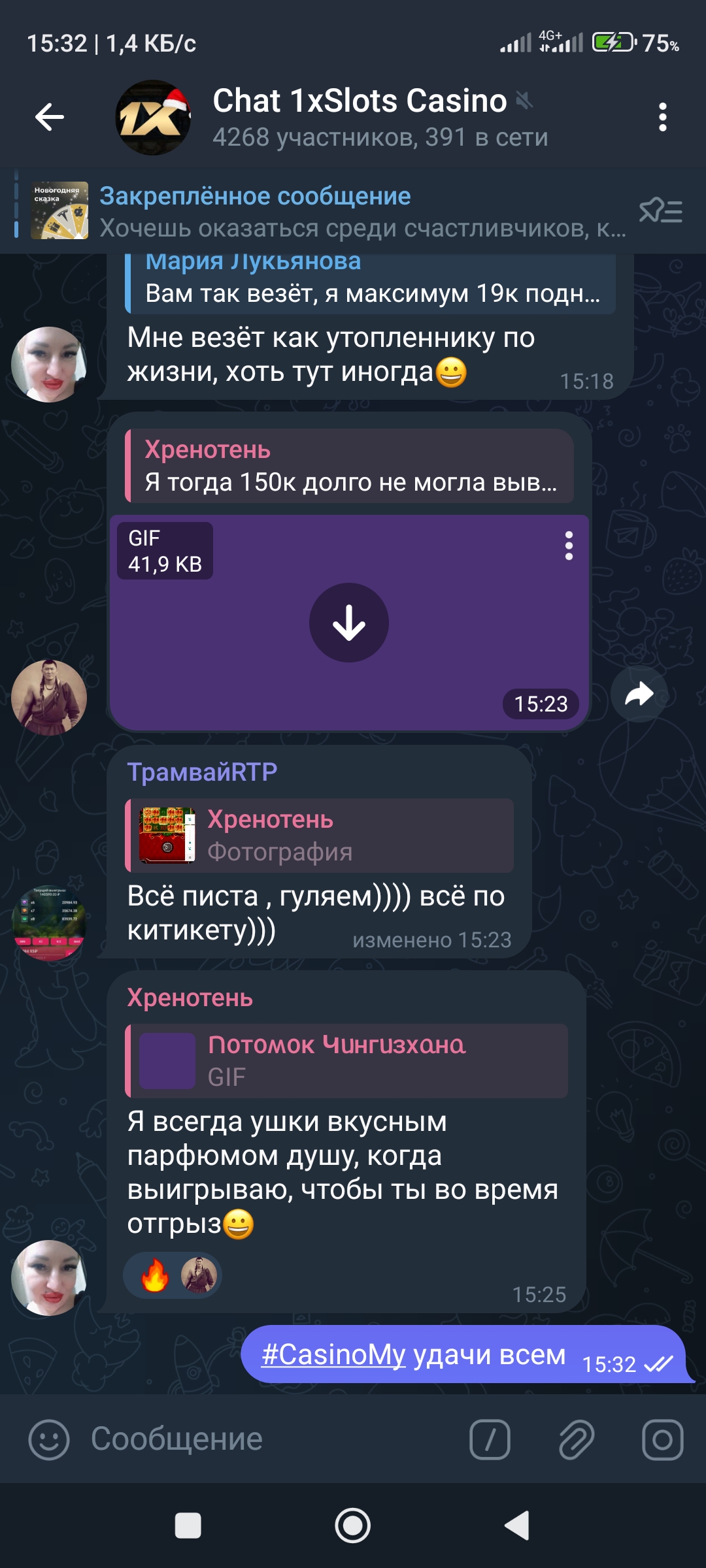Attach a file with the paperclip
The image size is (706, 1568).
(x=577, y=1439)
